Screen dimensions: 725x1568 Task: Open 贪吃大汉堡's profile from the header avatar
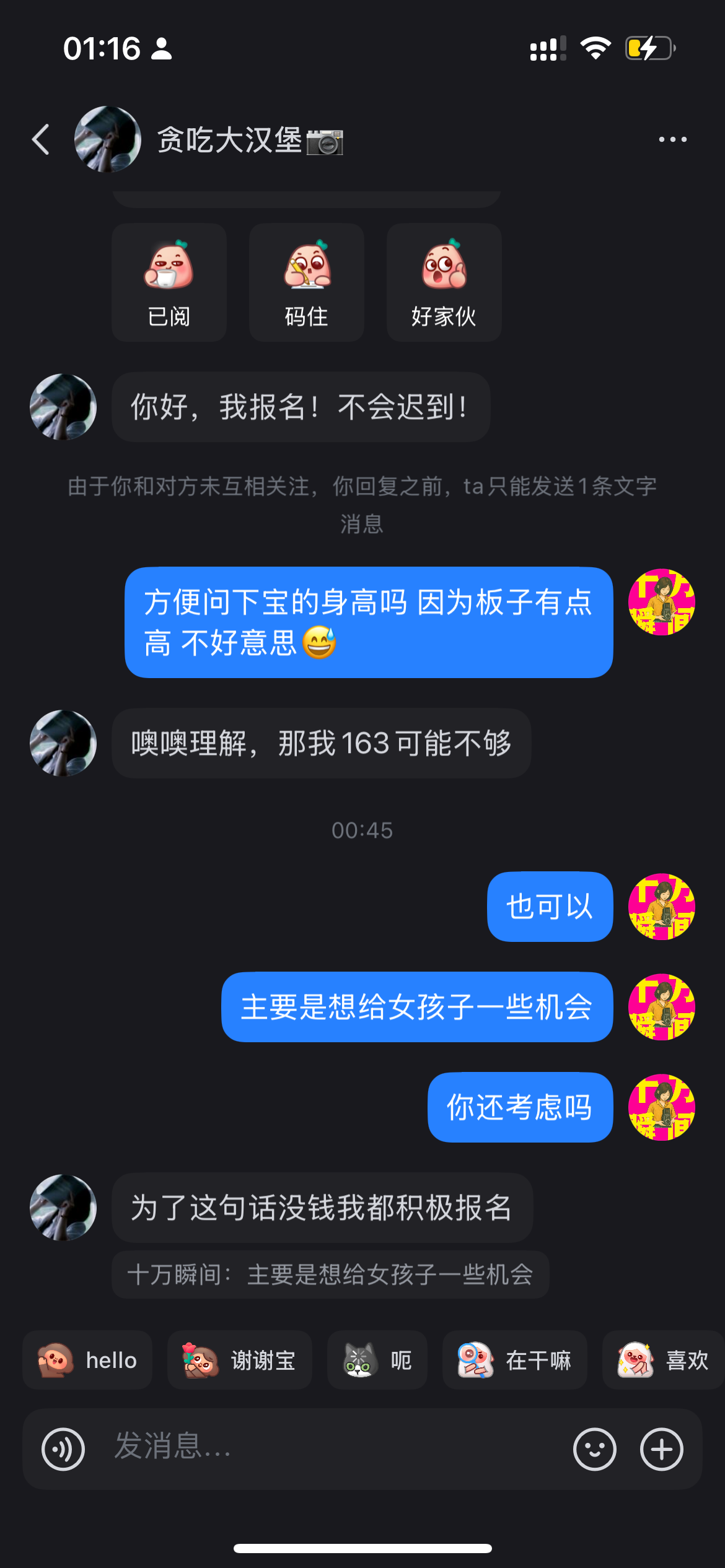pos(108,139)
